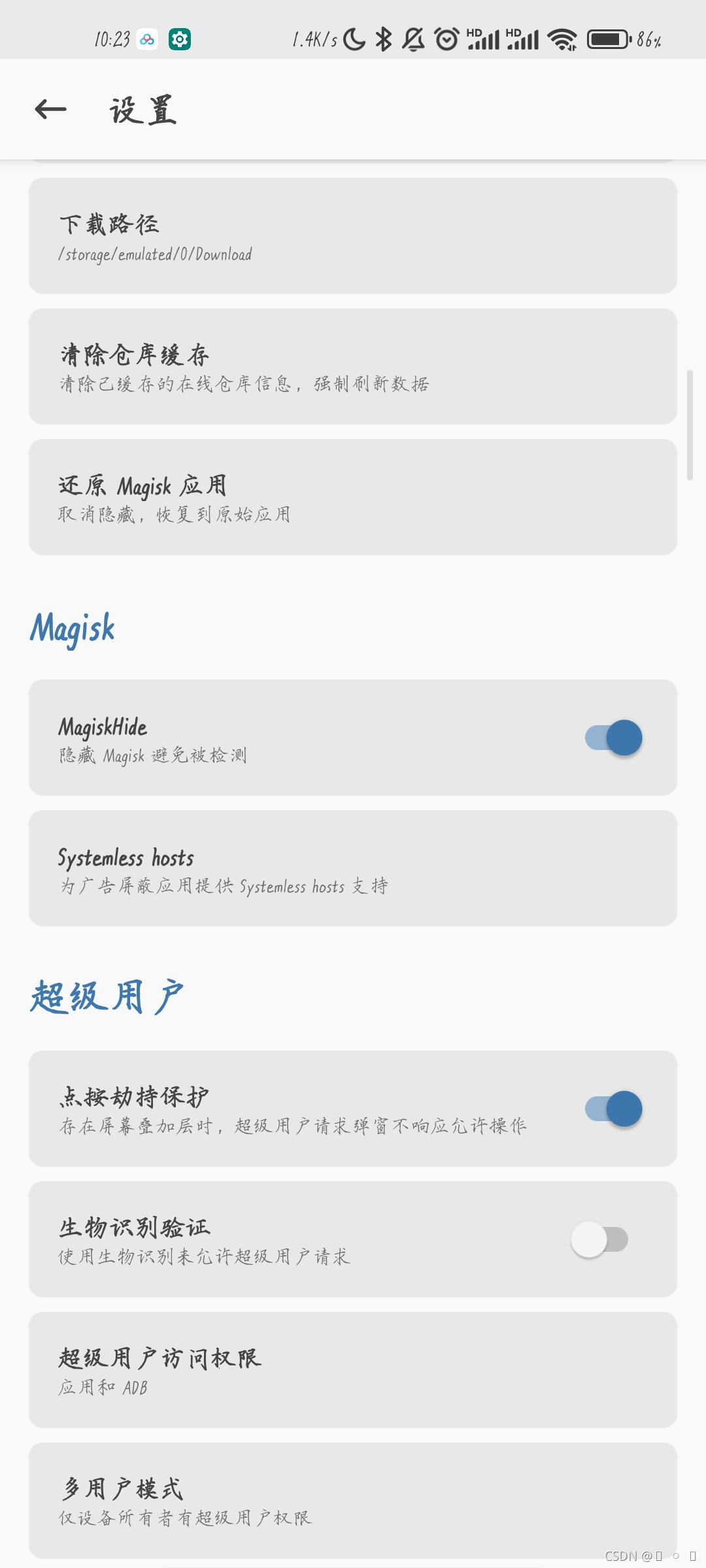Tap 清除仓库缓存 to clear repo cache

click(x=352, y=367)
